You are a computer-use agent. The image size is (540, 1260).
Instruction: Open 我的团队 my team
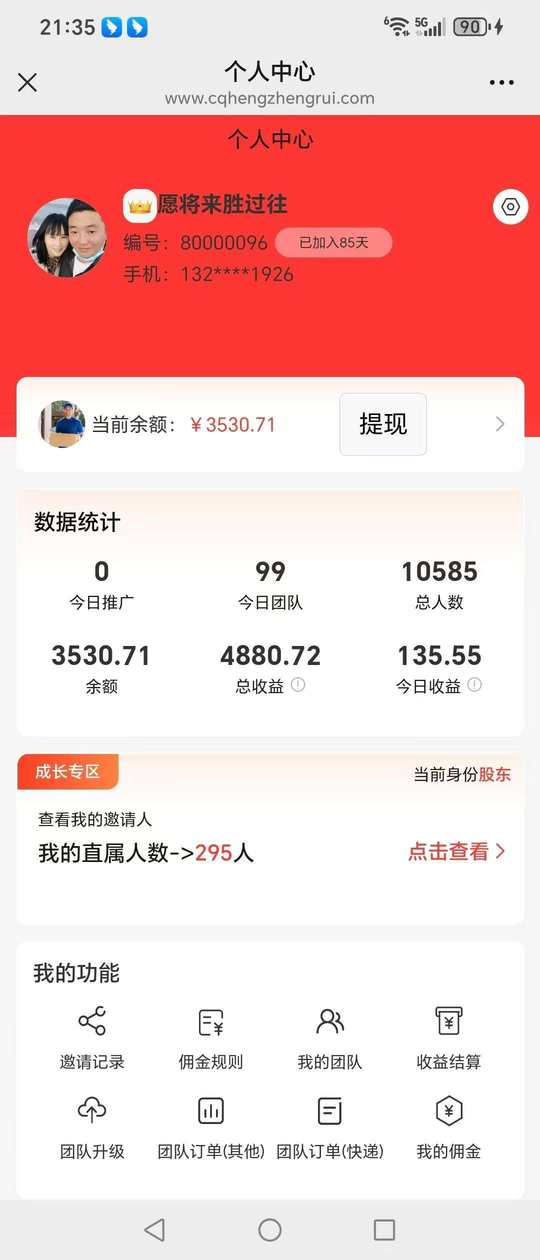[330, 1038]
